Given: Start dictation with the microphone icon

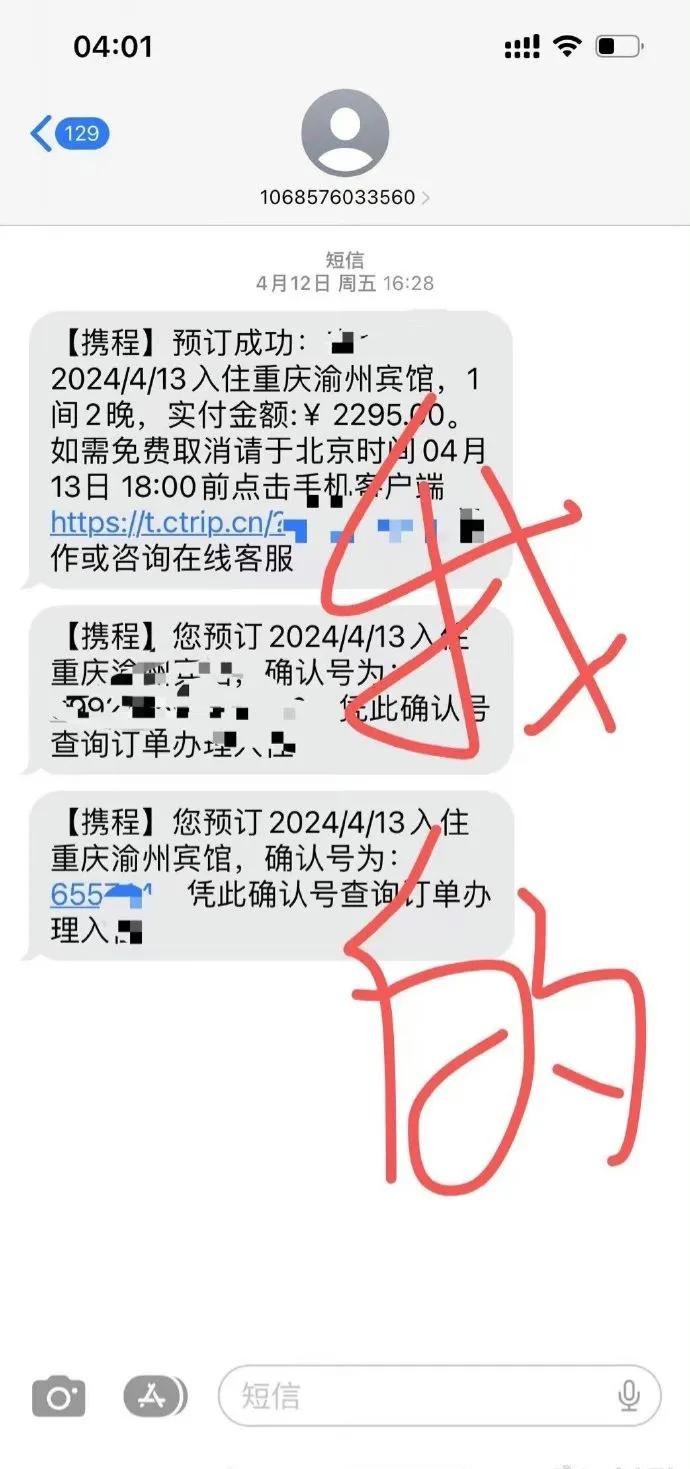Looking at the screenshot, I should (x=628, y=1395).
